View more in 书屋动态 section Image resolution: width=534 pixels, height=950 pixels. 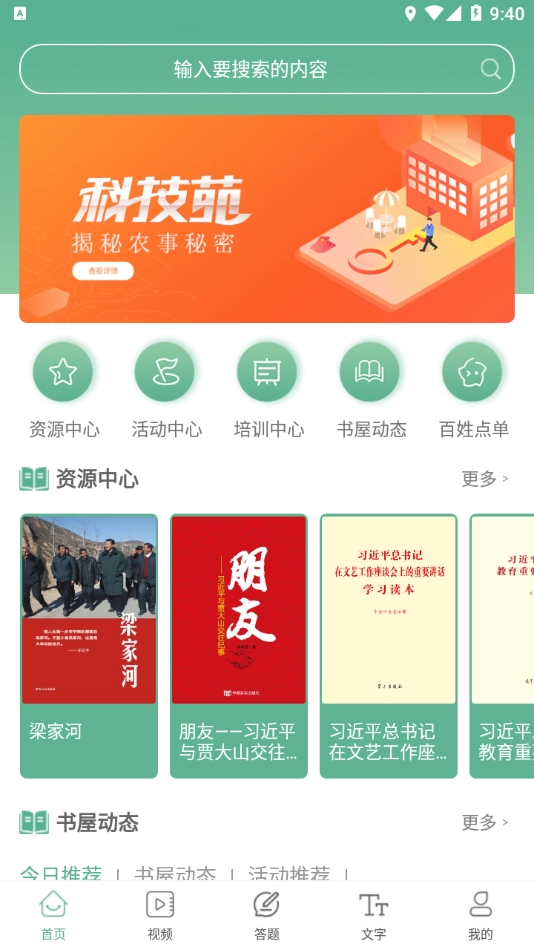(485, 822)
